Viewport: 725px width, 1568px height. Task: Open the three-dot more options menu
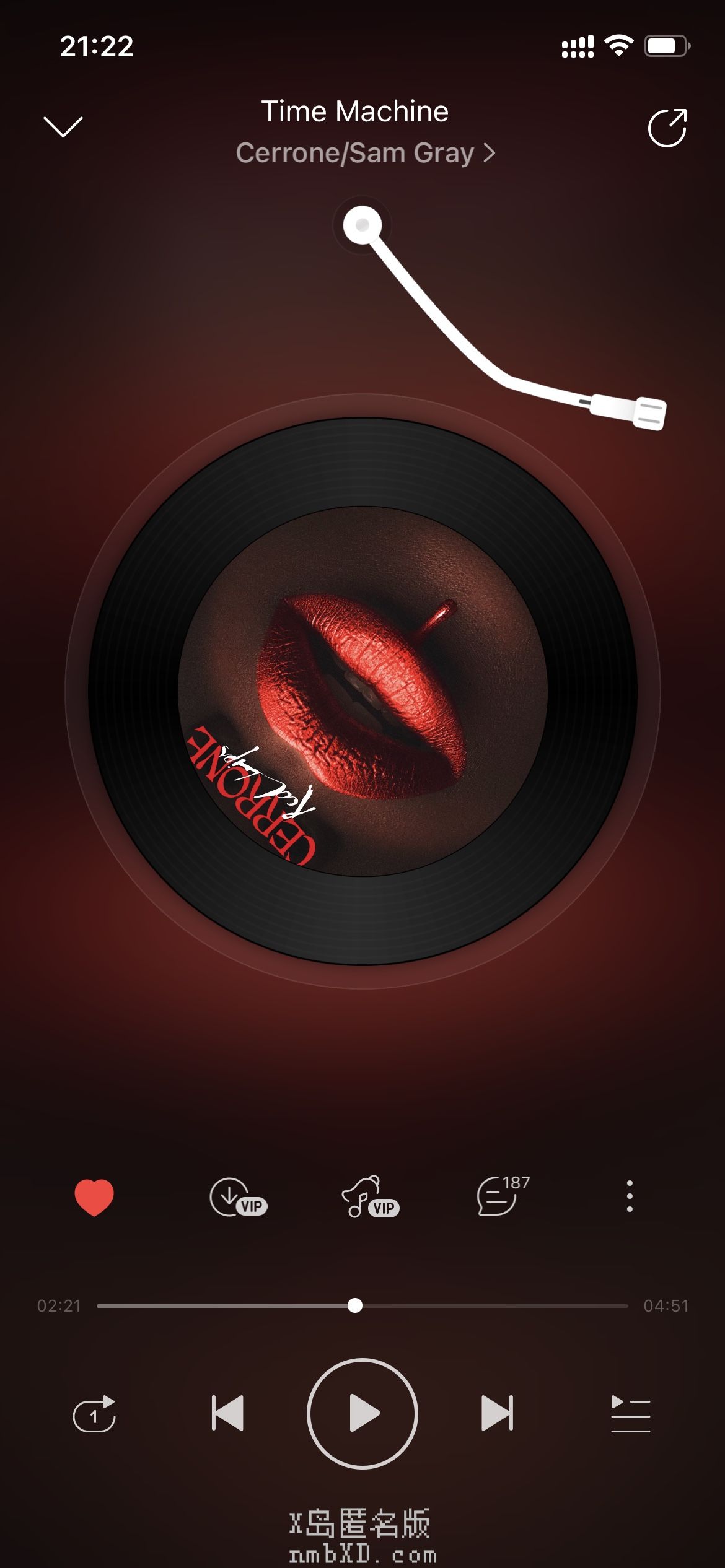[x=630, y=1196]
